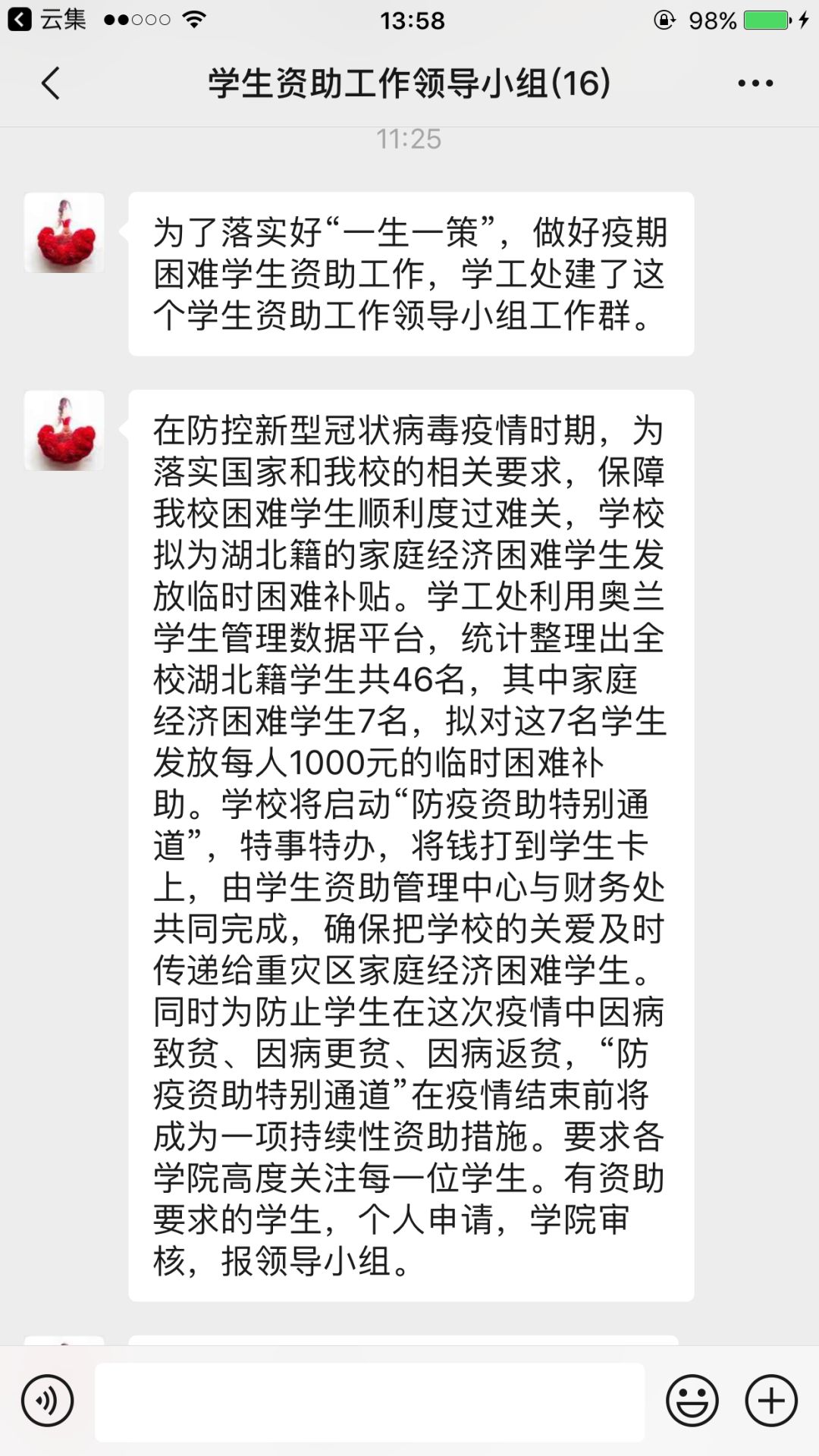
Task: Go back from the group chat
Action: click(50, 83)
